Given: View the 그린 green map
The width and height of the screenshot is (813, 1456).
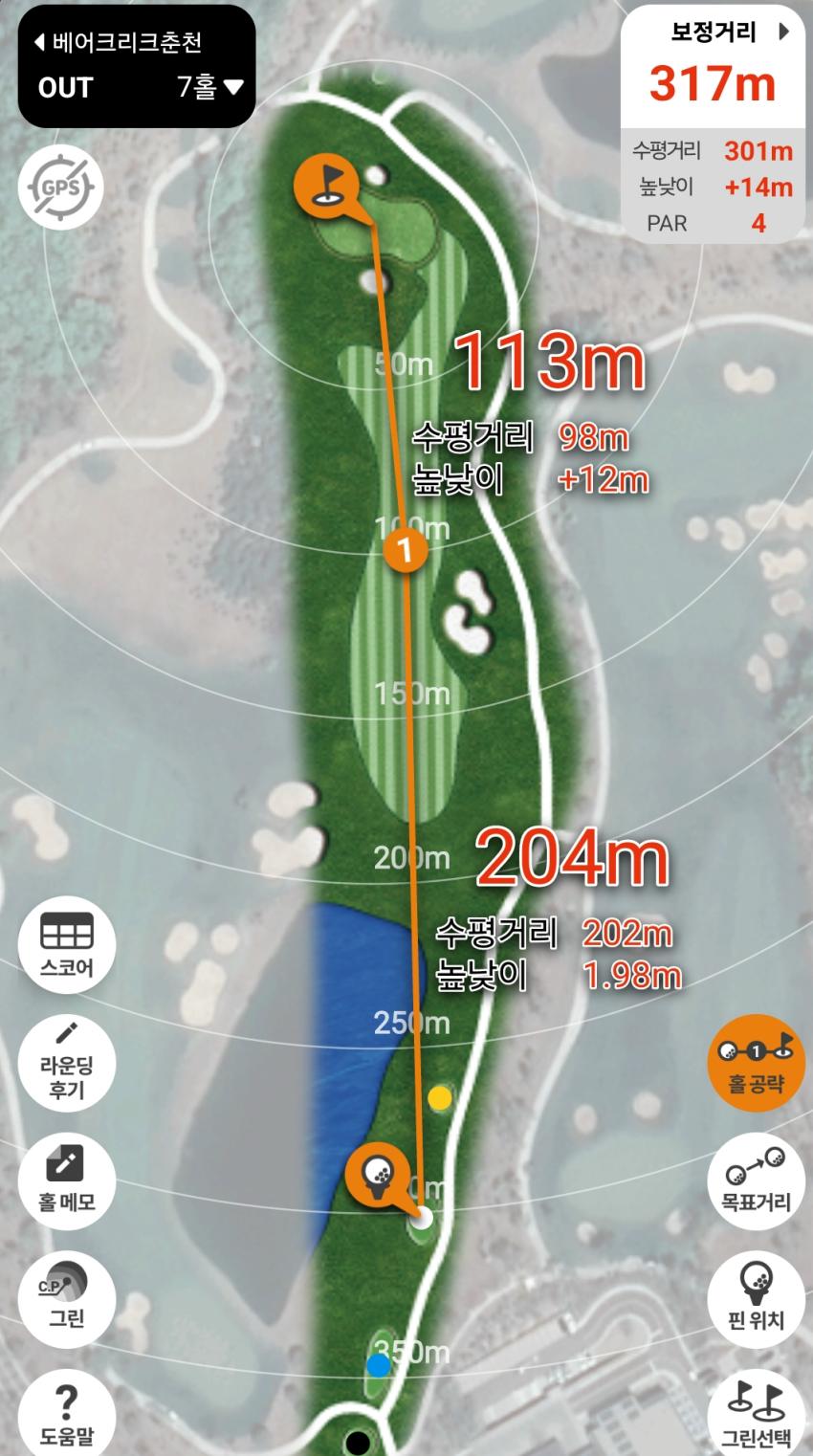Looking at the screenshot, I should (67, 1299).
